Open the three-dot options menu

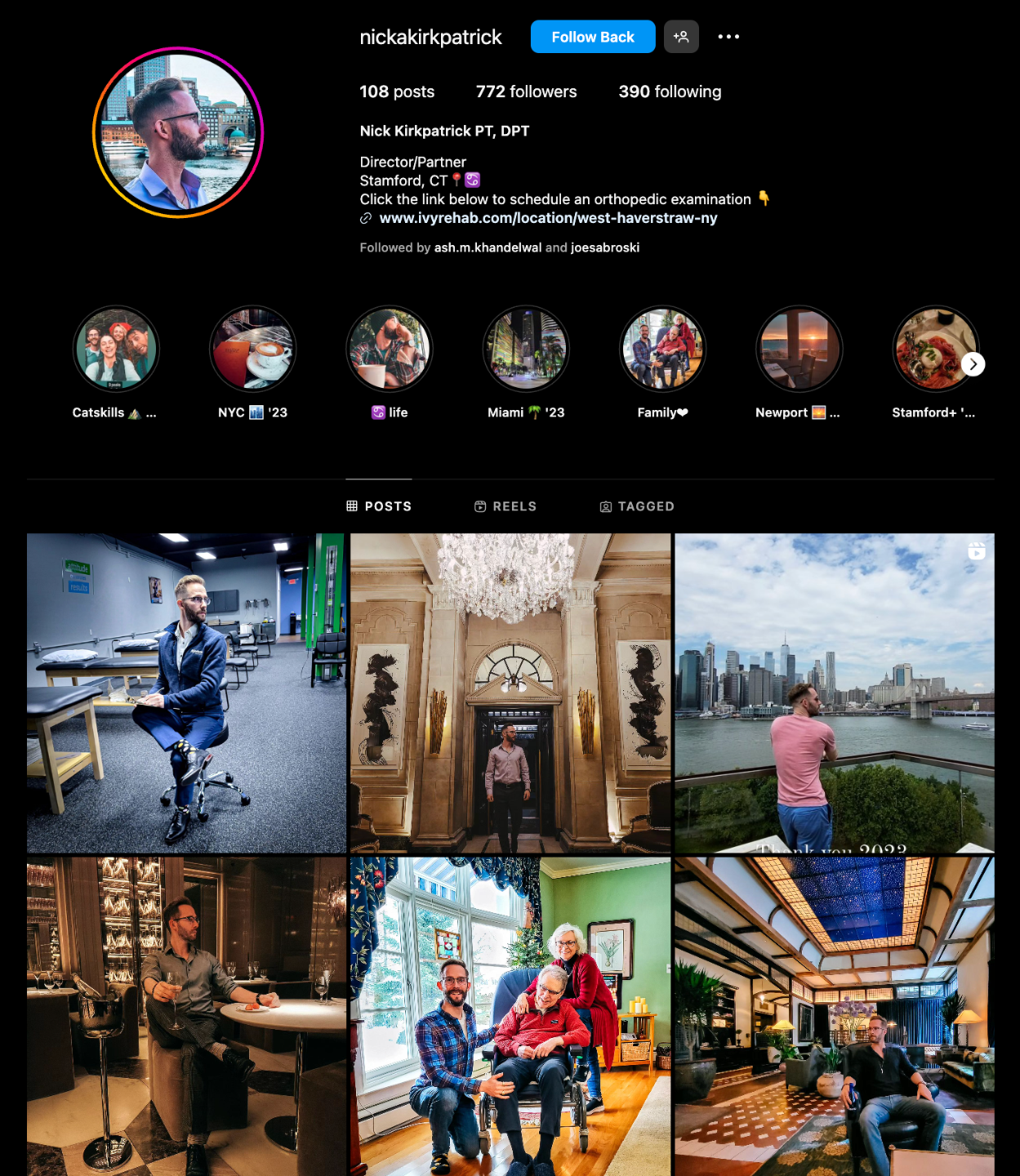tap(728, 37)
